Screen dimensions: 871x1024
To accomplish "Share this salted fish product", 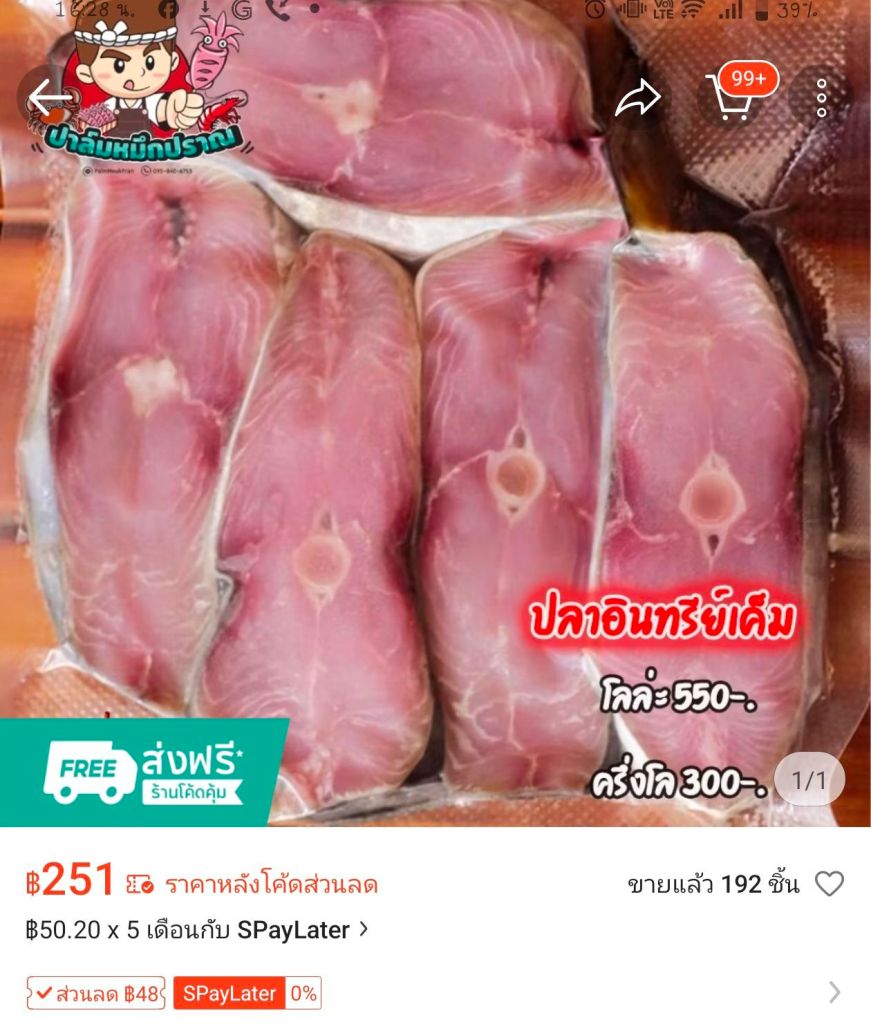I will (638, 98).
